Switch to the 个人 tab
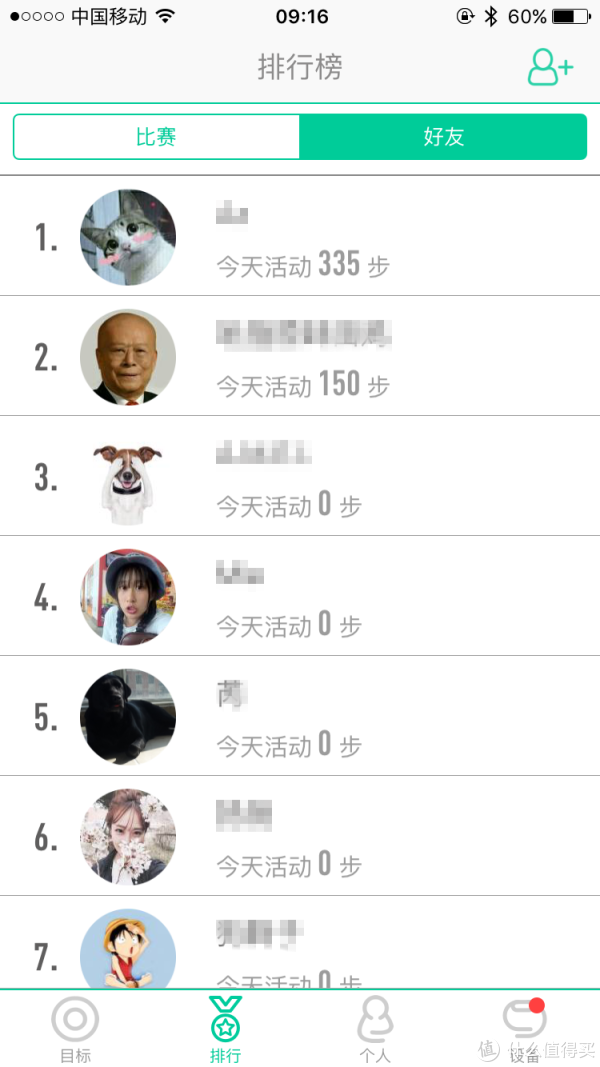 375,1028
